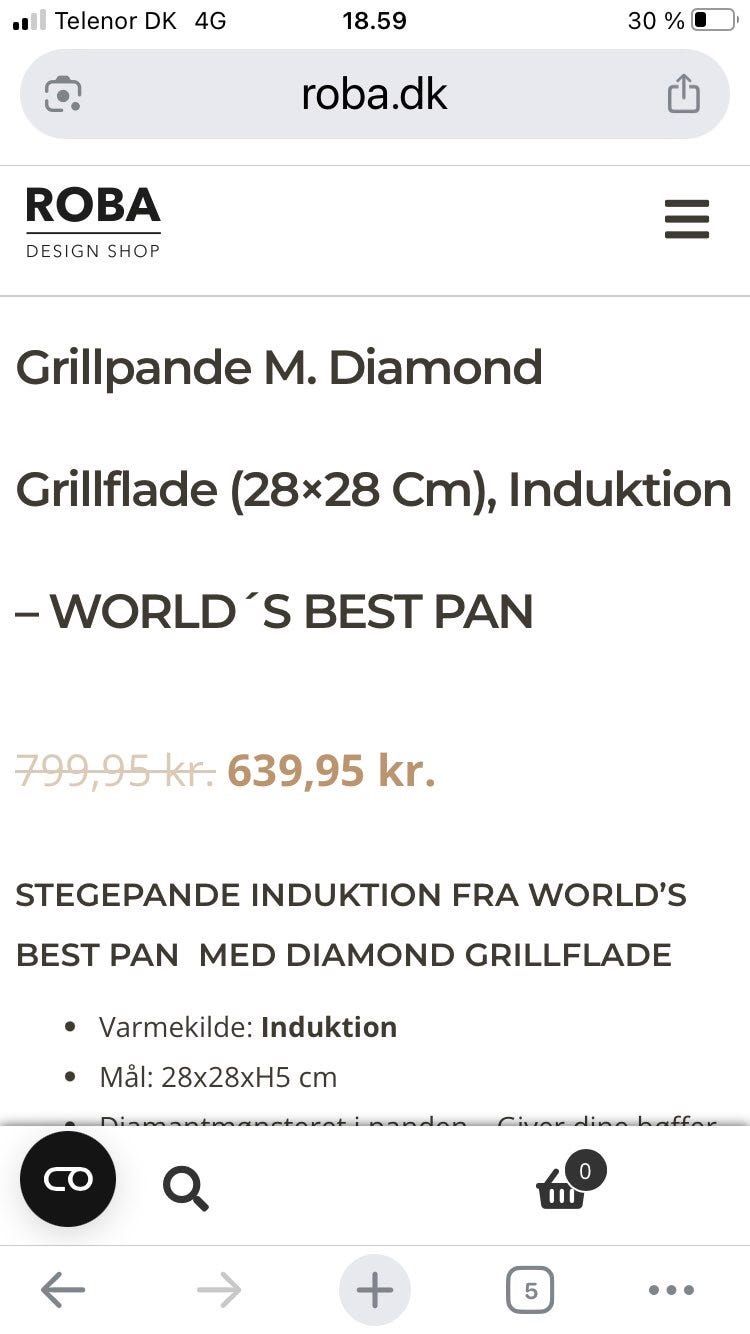This screenshot has width=750, height=1334.
Task: Show all tabs via the tabs icon
Action: click(x=530, y=1290)
